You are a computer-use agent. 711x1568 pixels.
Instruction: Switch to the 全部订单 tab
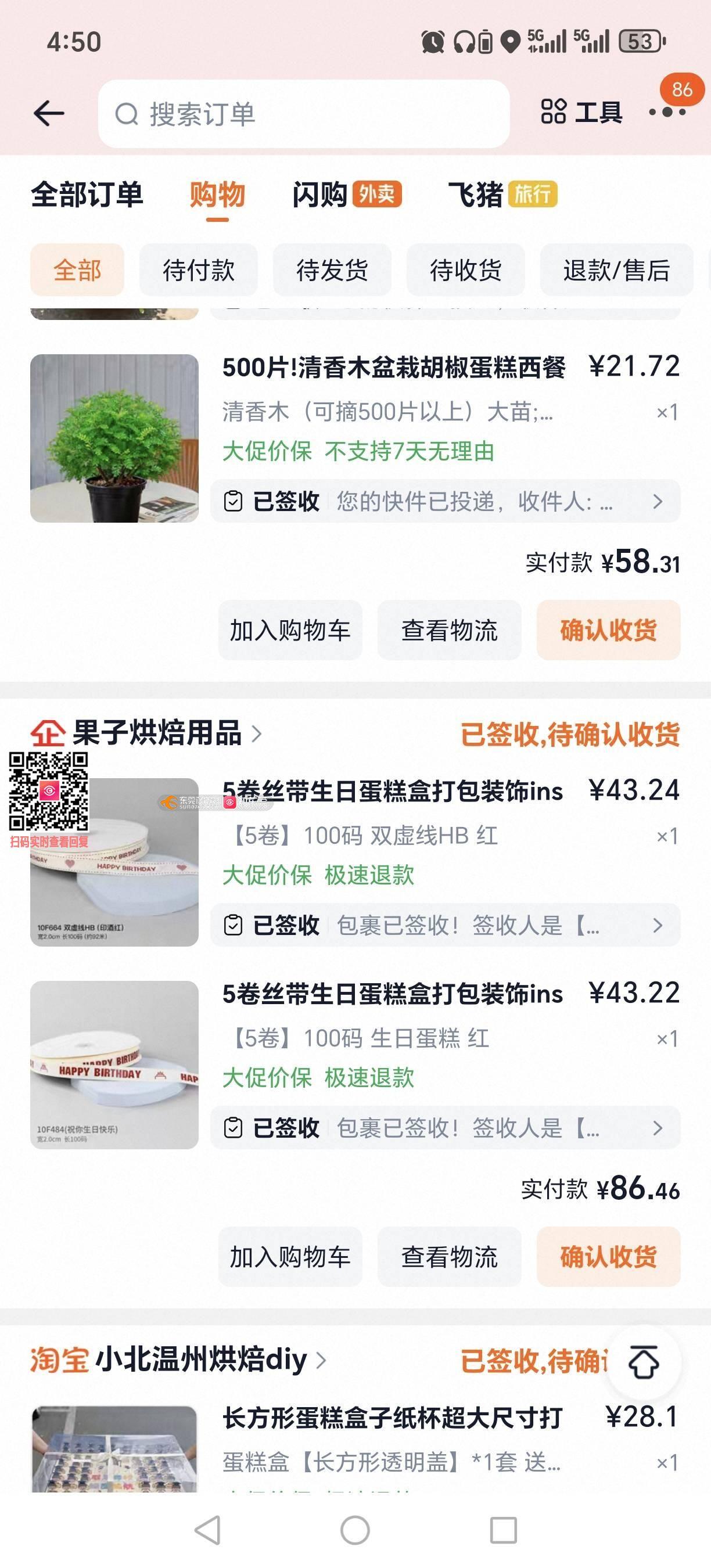click(x=87, y=195)
